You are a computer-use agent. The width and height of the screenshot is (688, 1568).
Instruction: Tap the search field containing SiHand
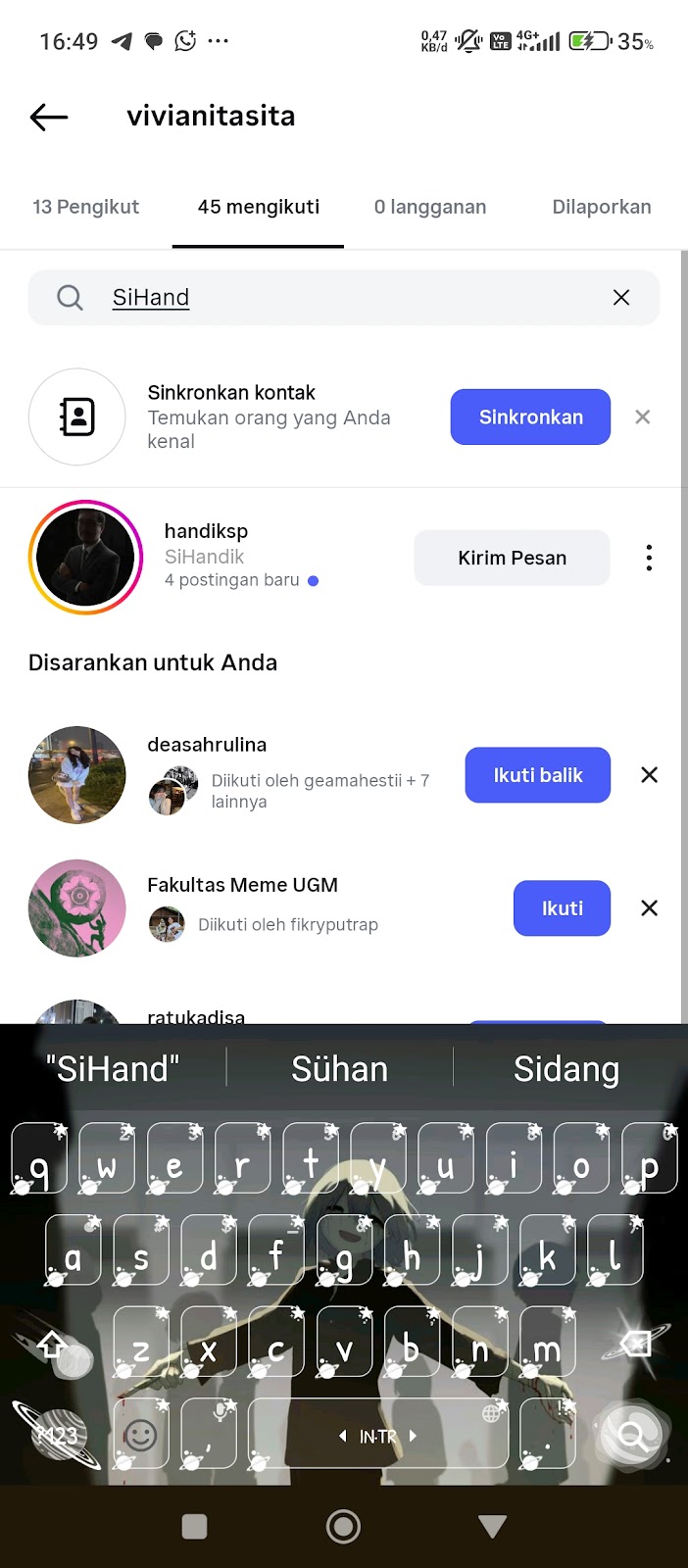343,298
